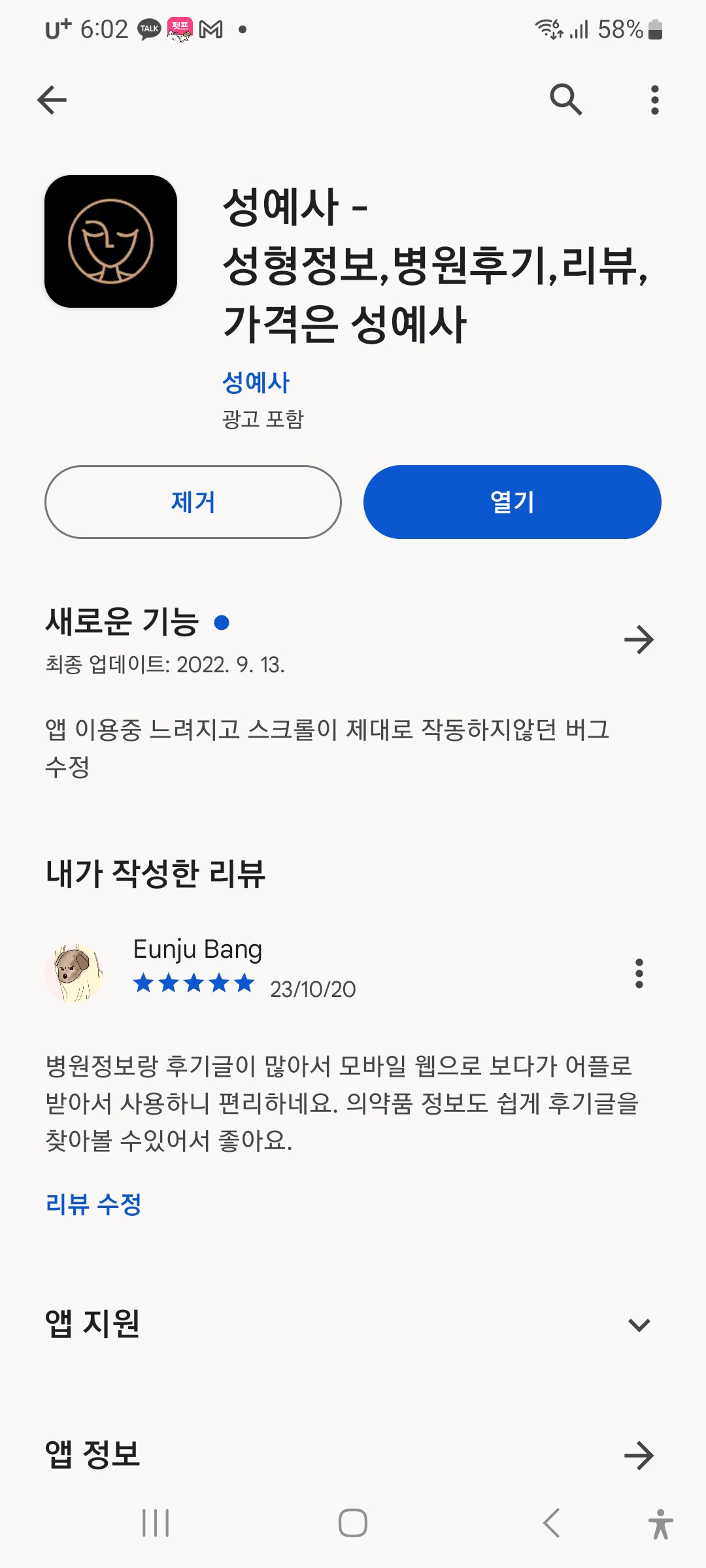Open the app with the 열기 button
This screenshot has height=1568, width=706.
point(512,502)
